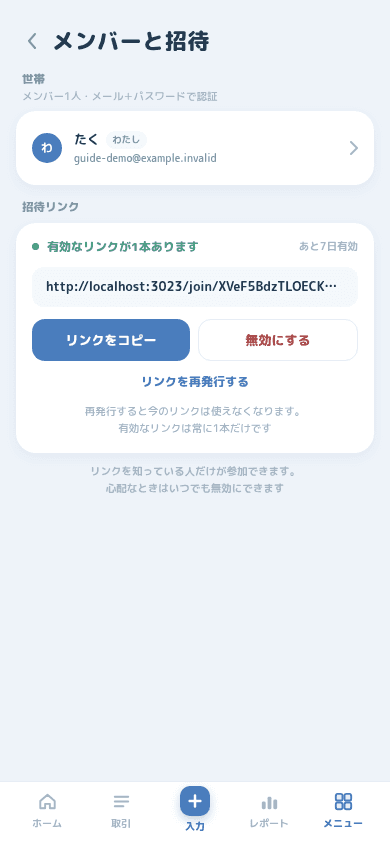
Task: Switch to the 取引 tab
Action: [121, 811]
